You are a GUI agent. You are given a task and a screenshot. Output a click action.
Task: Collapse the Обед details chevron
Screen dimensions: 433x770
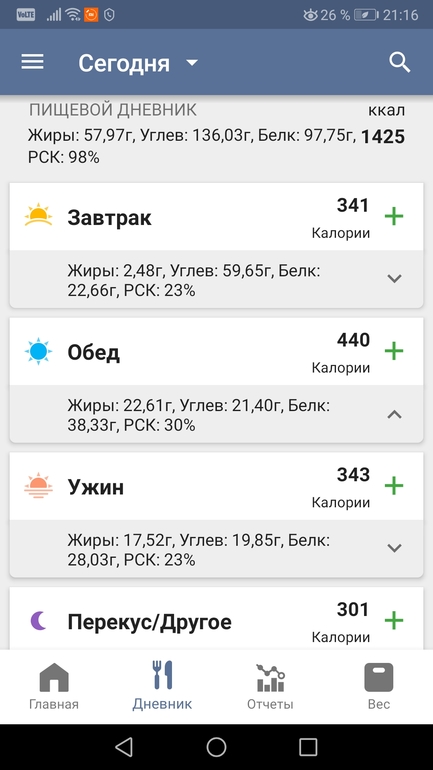coord(394,414)
